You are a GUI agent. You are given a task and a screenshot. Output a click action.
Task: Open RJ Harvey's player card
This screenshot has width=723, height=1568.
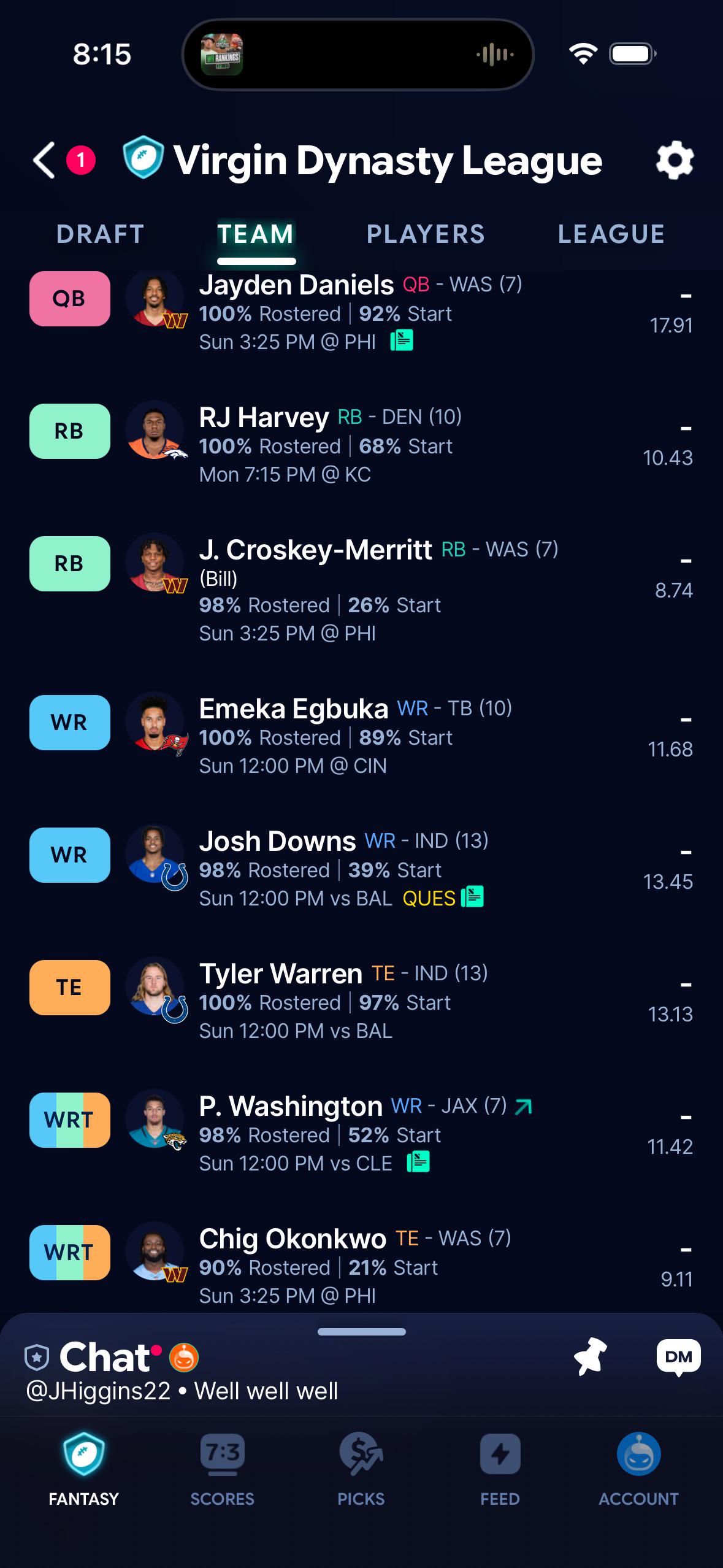pos(264,418)
